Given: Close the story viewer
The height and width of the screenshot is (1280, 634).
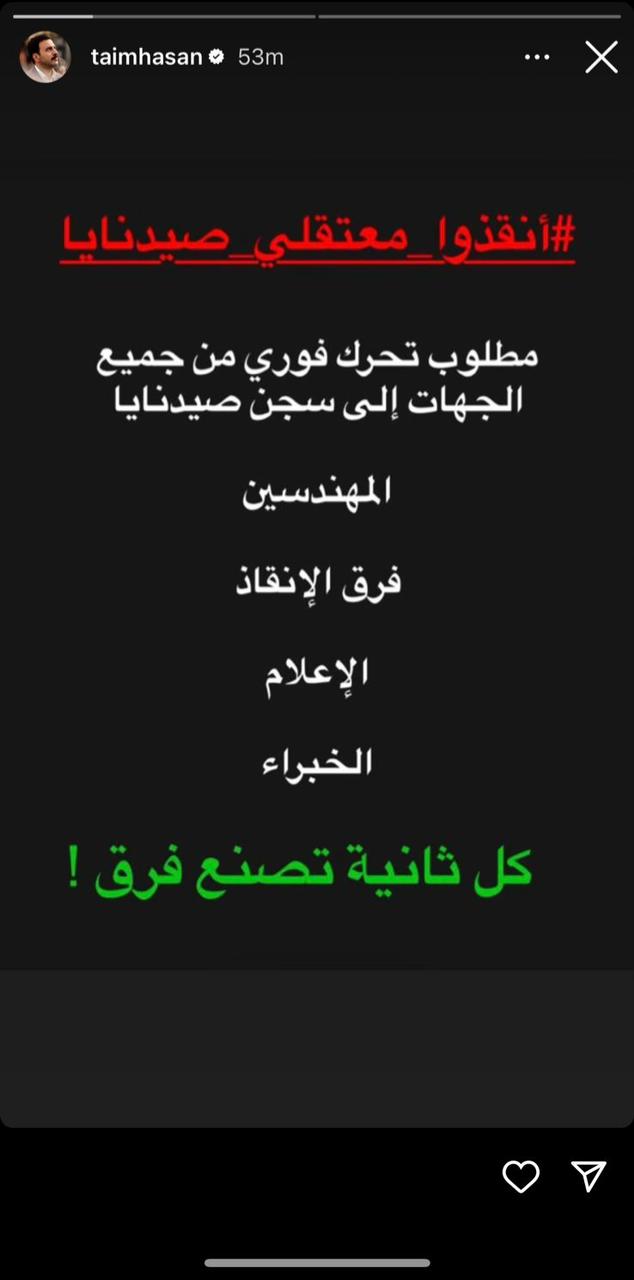Looking at the screenshot, I should [x=601, y=57].
